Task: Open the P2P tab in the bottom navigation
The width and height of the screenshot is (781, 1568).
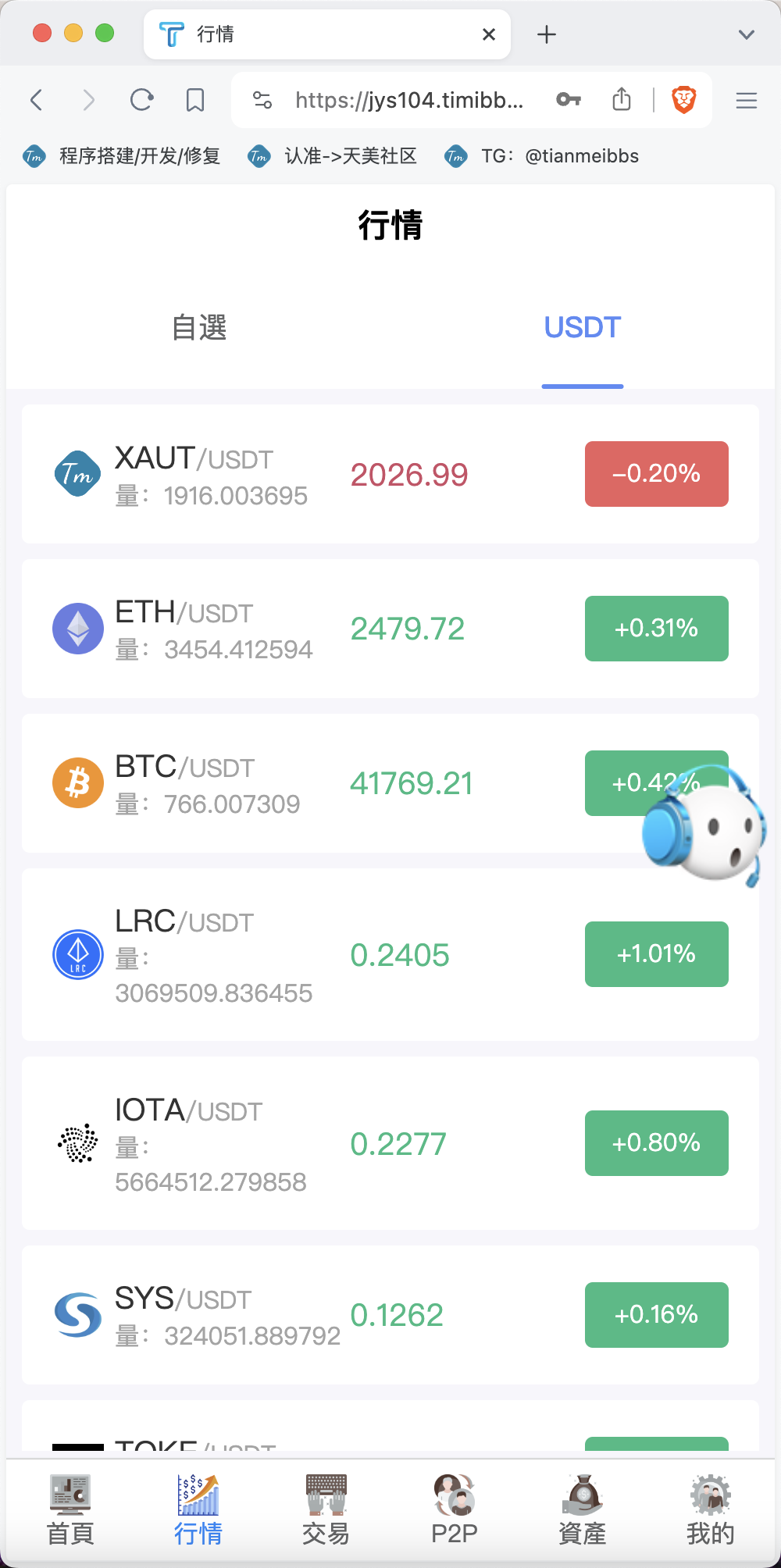Action: [454, 1510]
